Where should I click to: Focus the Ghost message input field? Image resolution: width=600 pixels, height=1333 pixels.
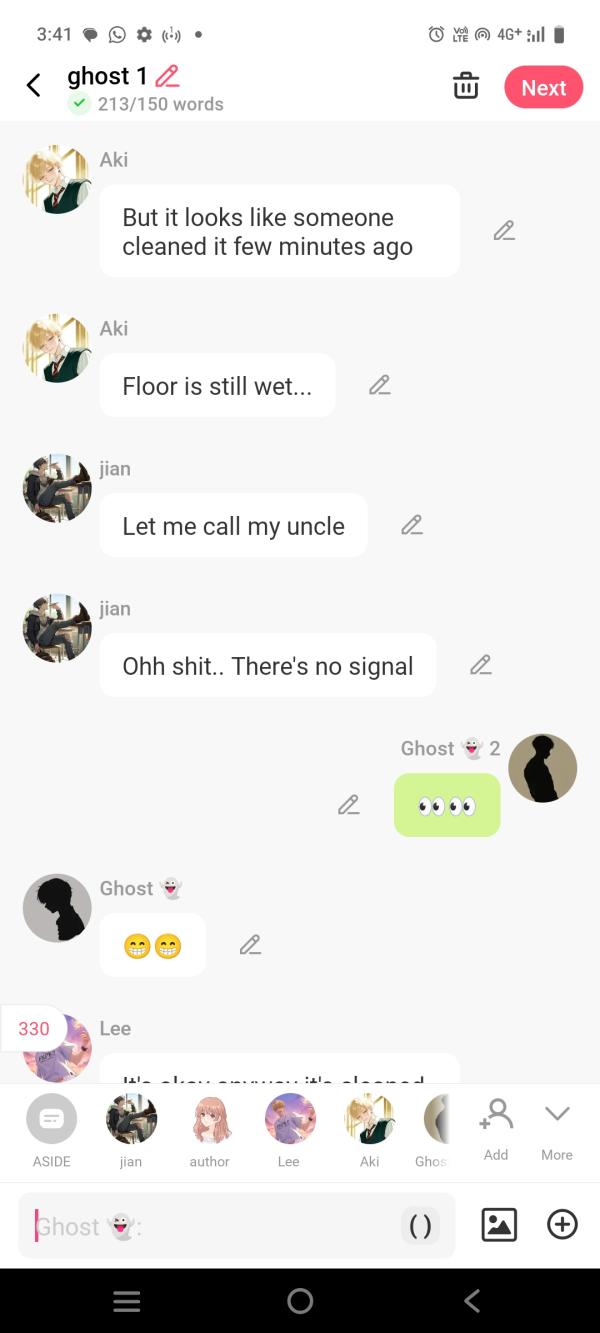click(210, 1226)
